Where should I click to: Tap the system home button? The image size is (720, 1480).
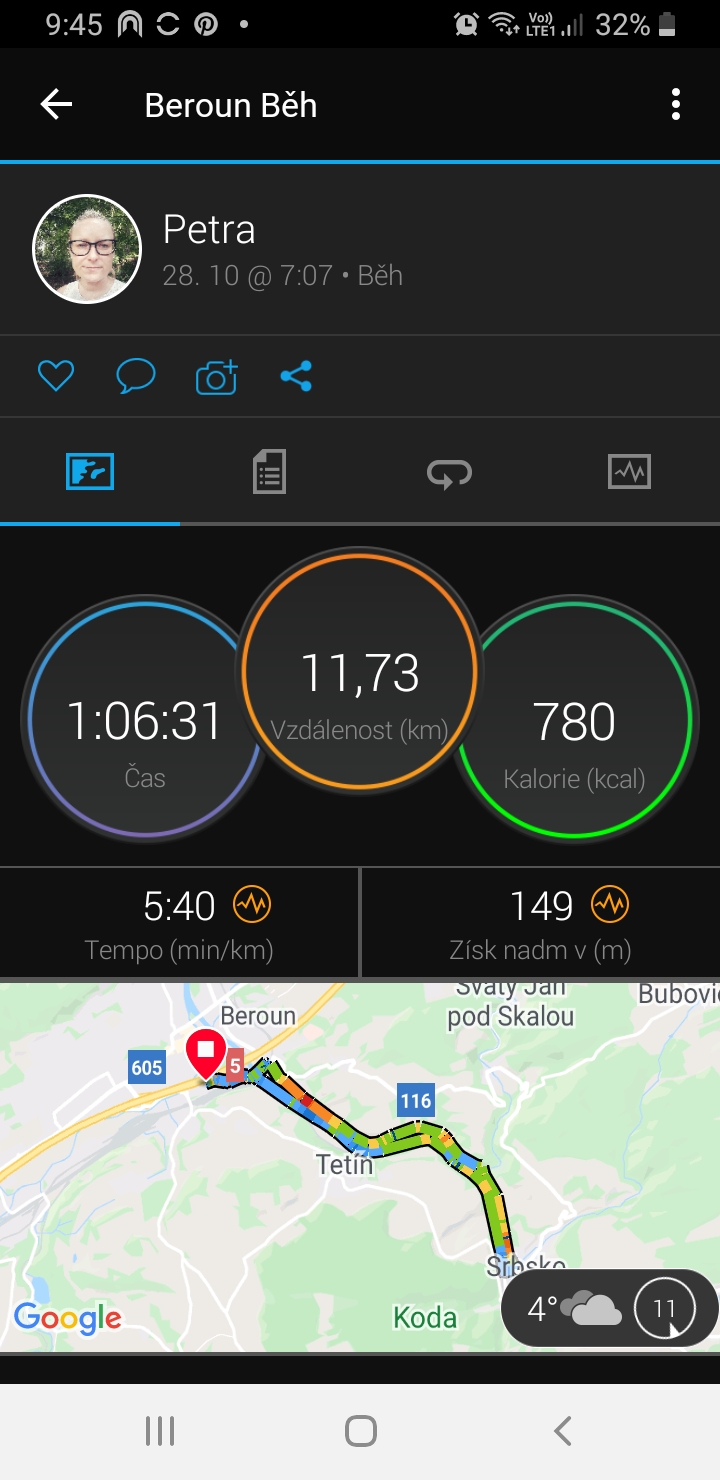coord(360,1431)
